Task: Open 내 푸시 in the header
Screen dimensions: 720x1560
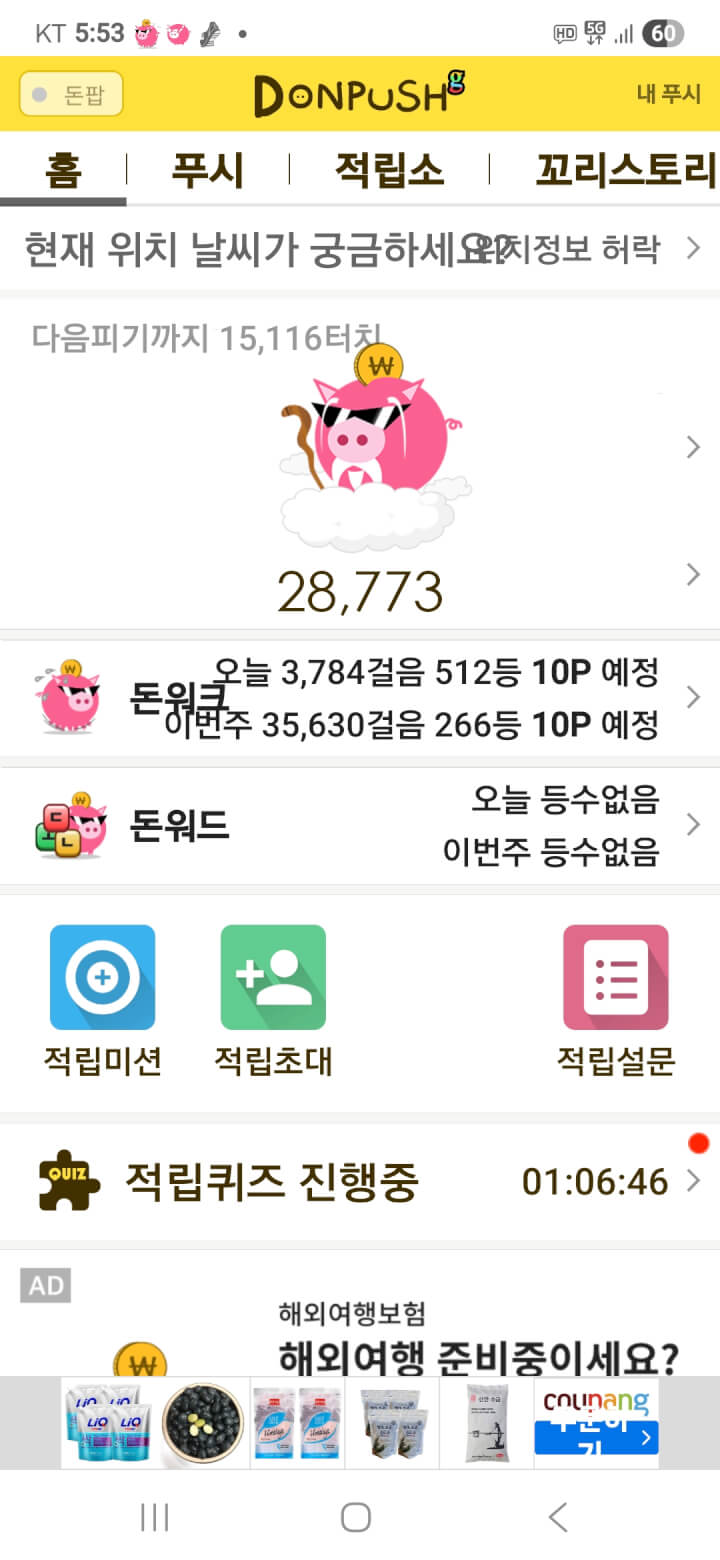Action: click(668, 94)
